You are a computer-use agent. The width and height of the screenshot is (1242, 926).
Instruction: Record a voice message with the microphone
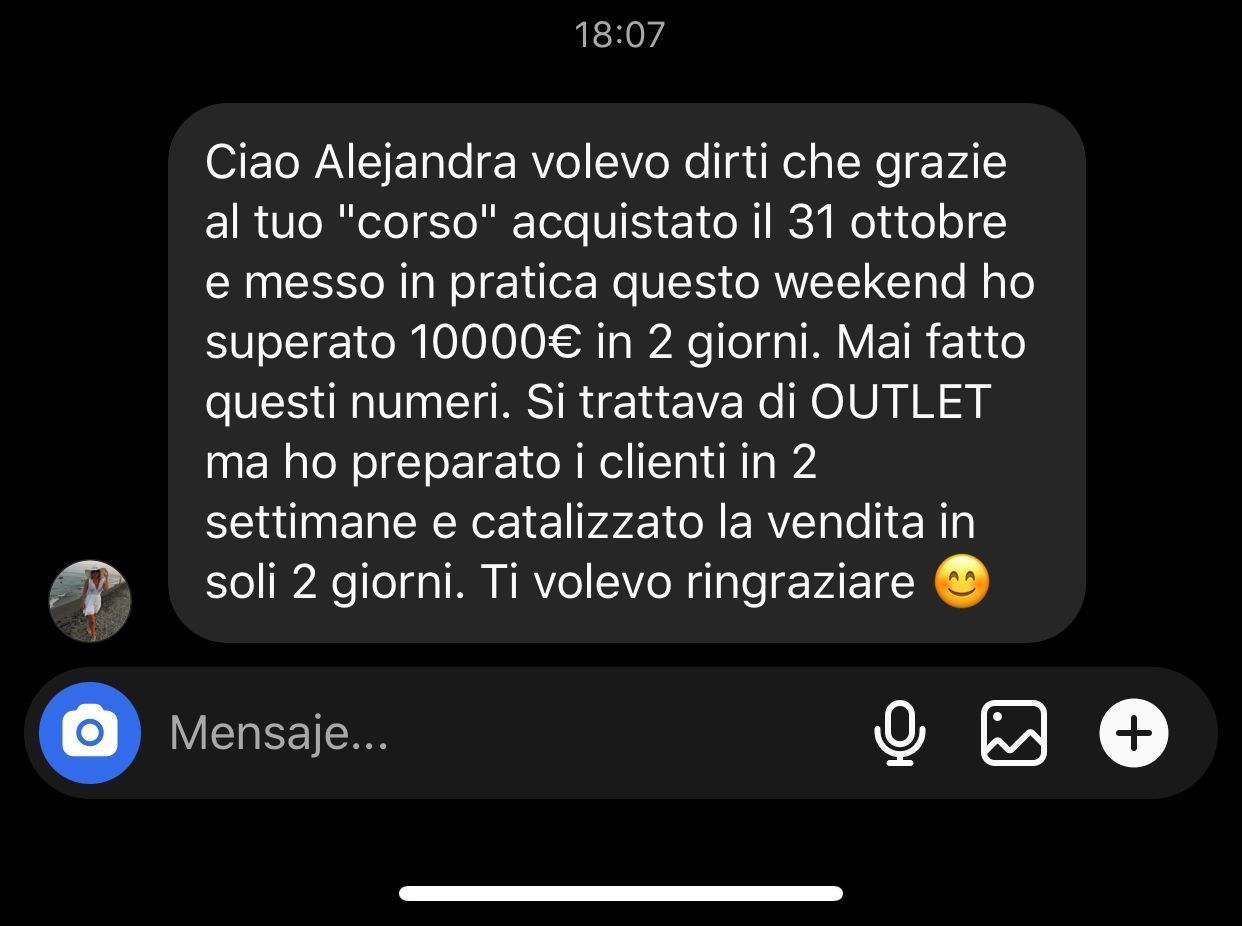pyautogui.click(x=899, y=733)
